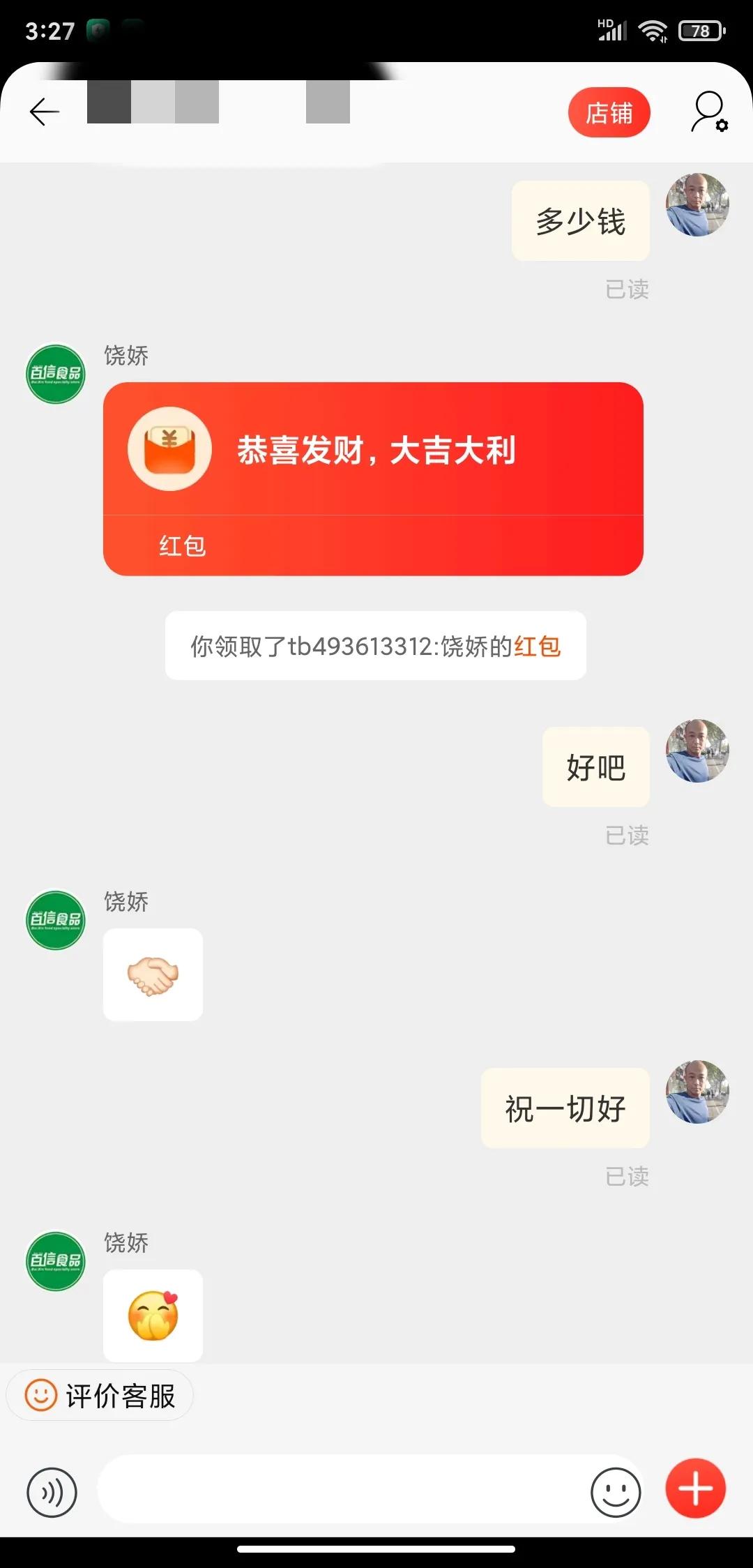Viewport: 753px width, 1568px height.
Task: Open the 店铺 shop page
Action: (x=609, y=112)
